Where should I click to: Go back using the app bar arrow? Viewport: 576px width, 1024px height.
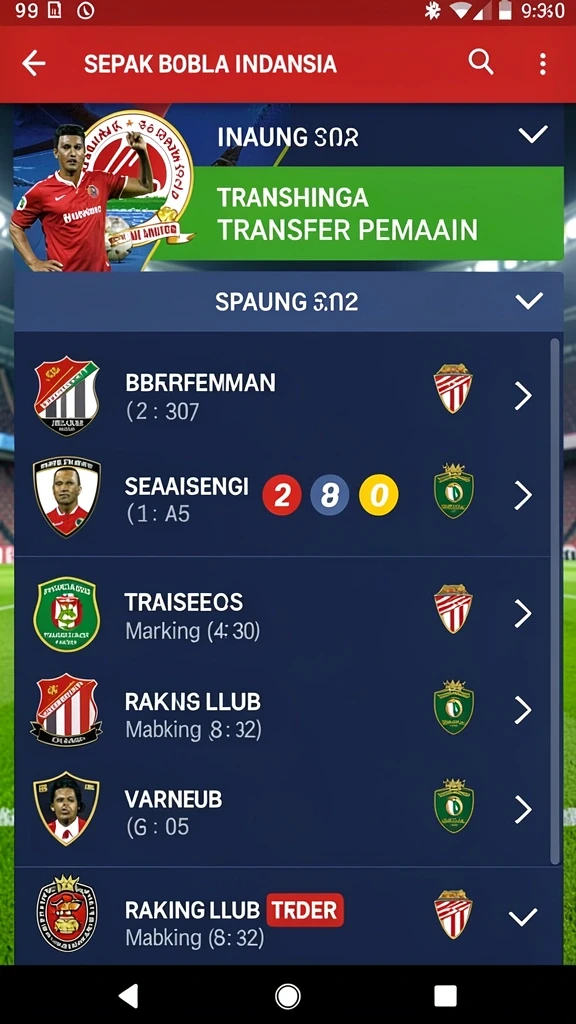[33, 63]
